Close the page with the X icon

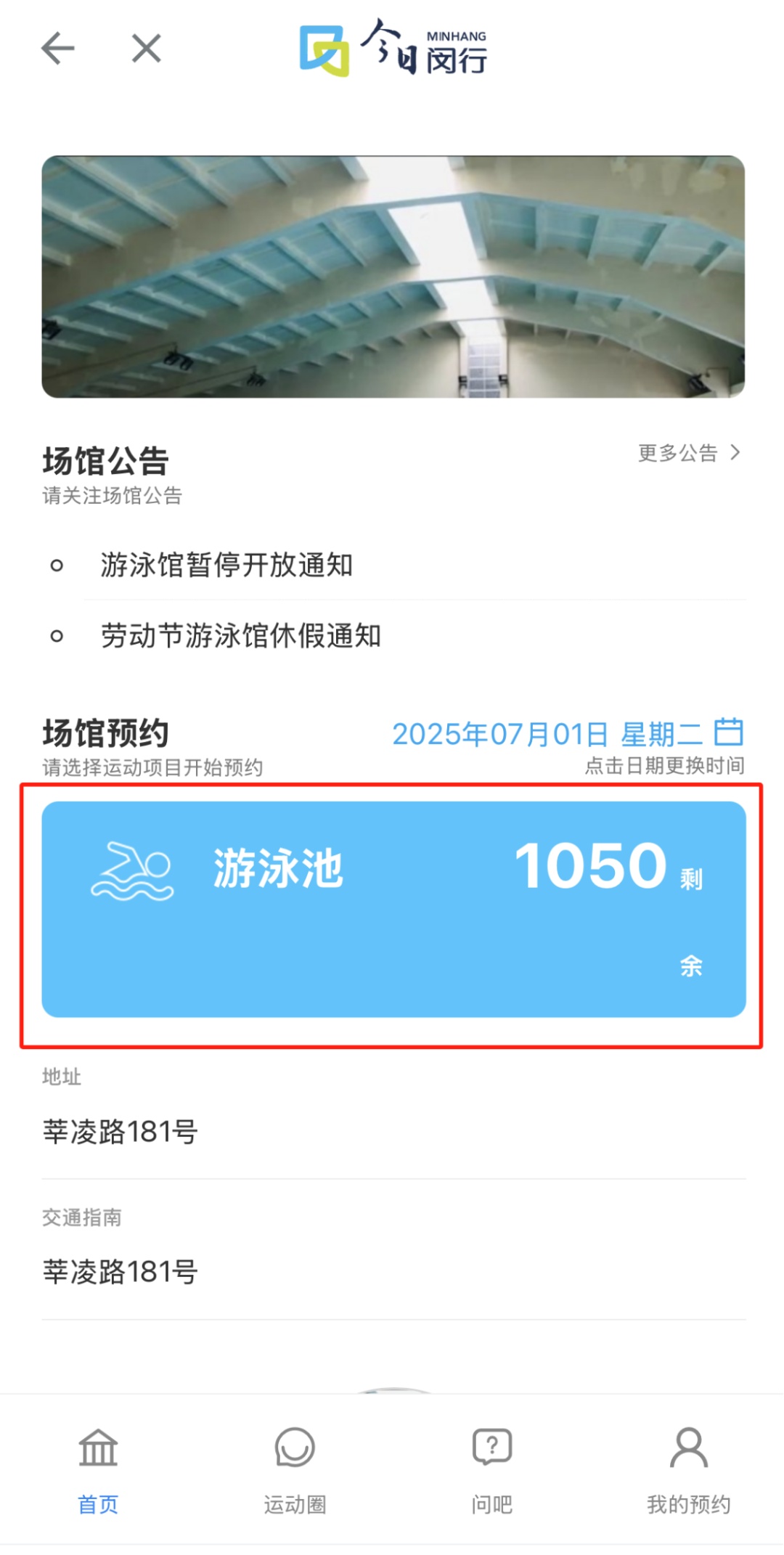point(146,49)
